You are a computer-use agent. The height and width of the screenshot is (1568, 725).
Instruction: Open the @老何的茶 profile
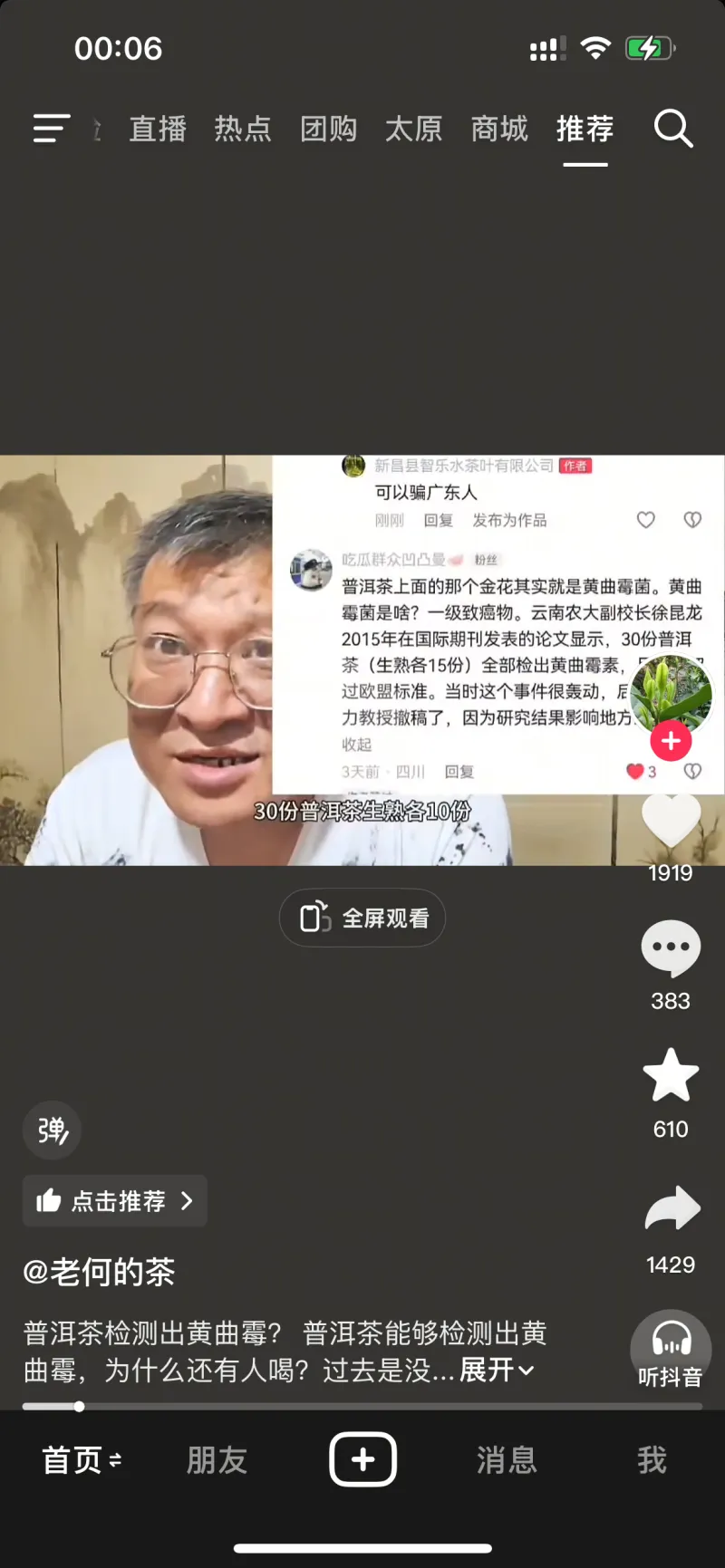(x=100, y=1272)
